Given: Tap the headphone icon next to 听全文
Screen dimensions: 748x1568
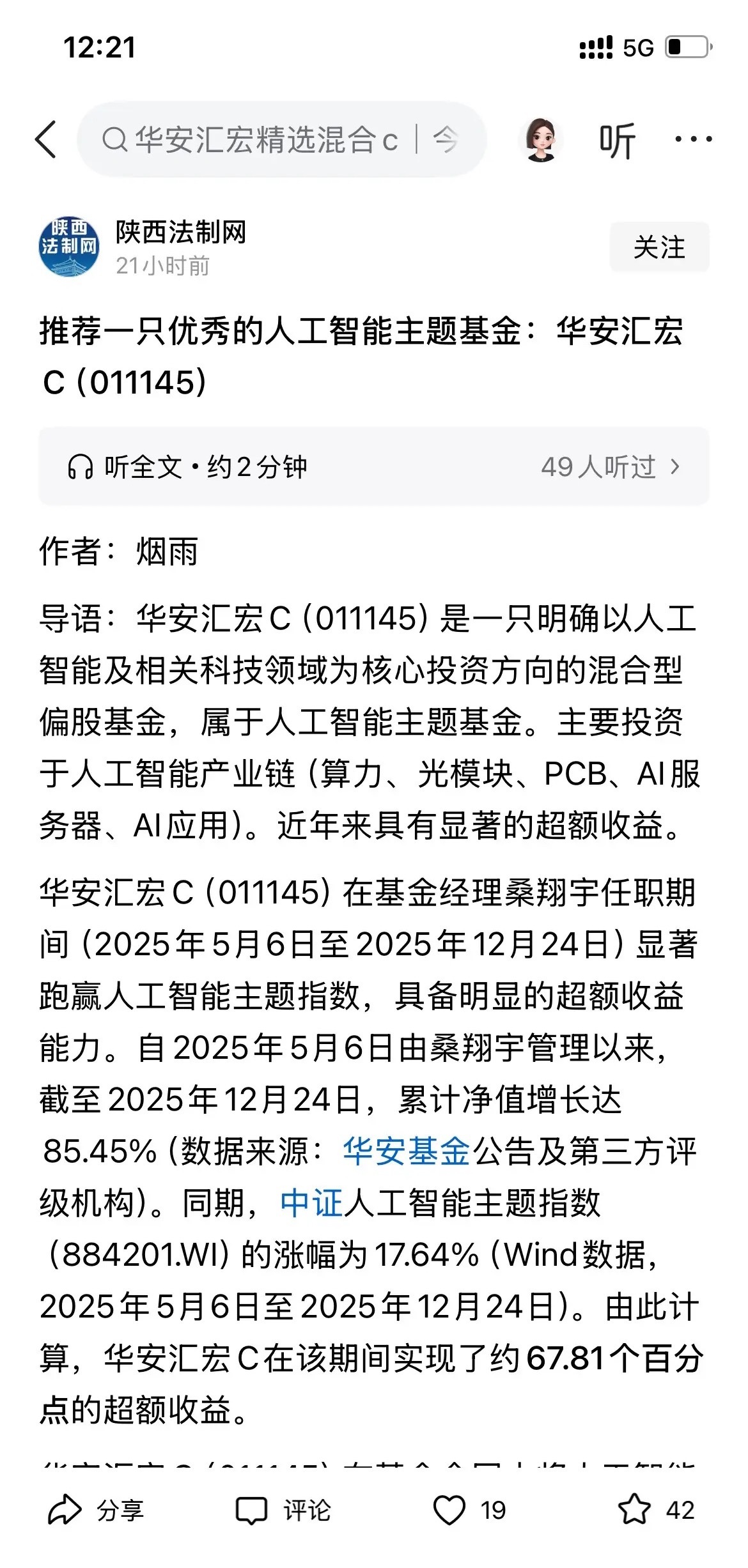Looking at the screenshot, I should click(80, 468).
